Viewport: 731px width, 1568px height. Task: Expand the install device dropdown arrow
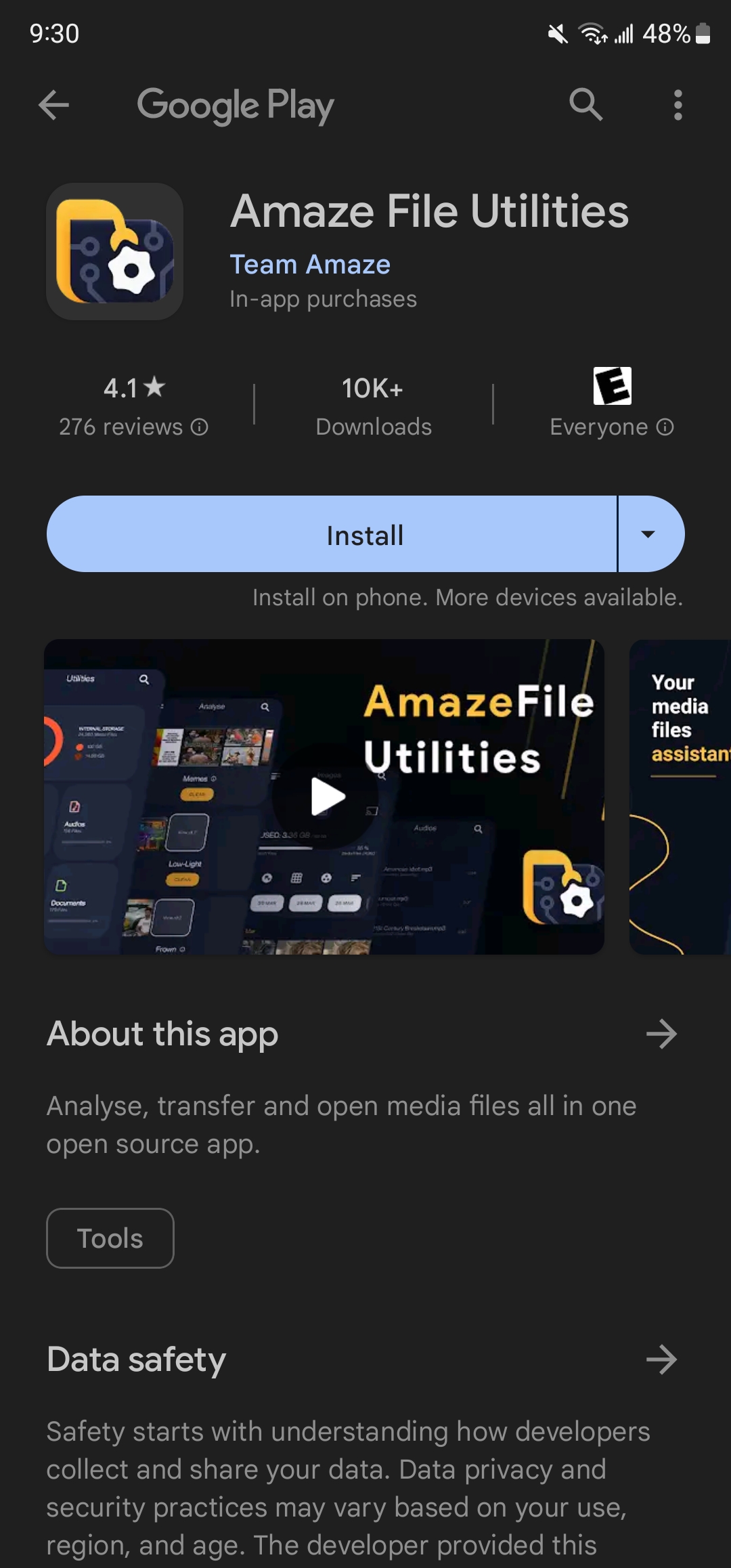(648, 534)
